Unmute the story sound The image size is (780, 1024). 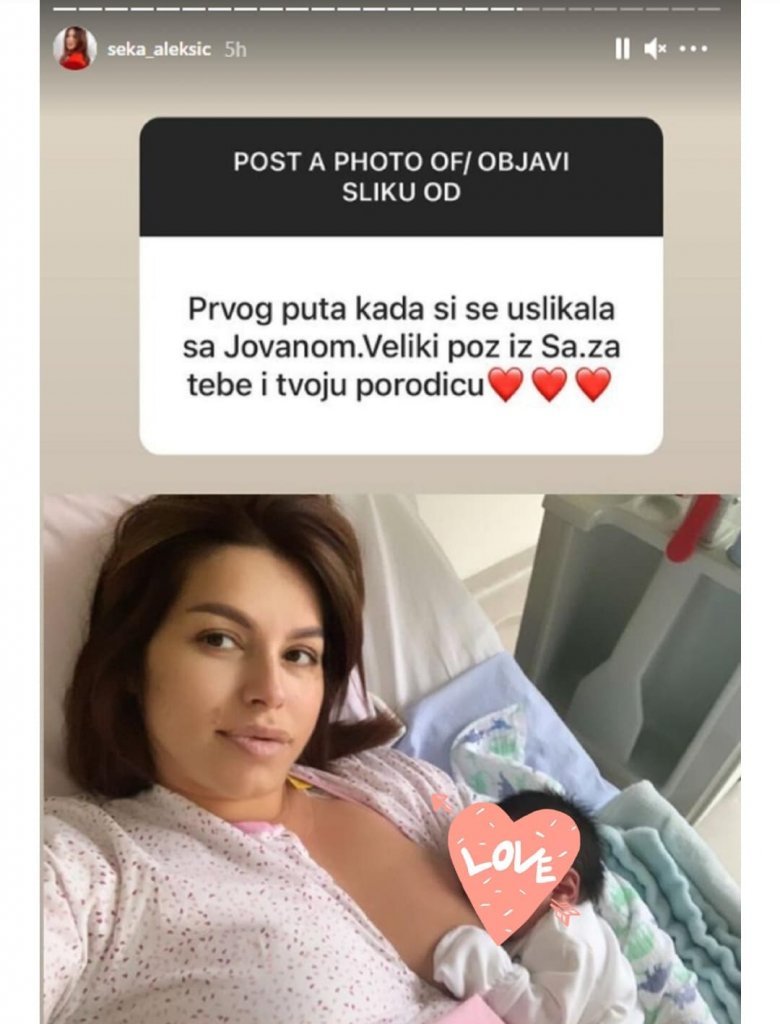(655, 48)
